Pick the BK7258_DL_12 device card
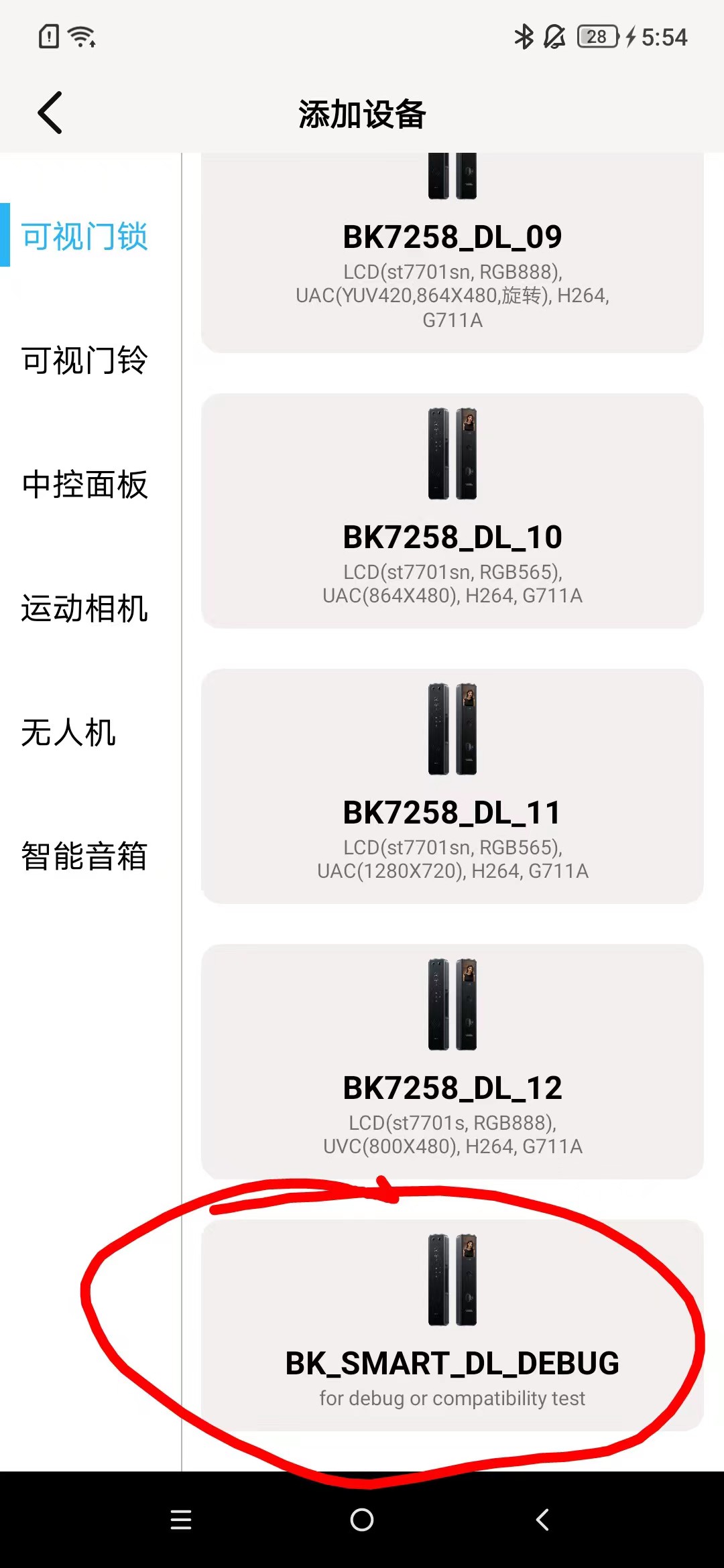This screenshot has width=724, height=1568. pos(452,1061)
